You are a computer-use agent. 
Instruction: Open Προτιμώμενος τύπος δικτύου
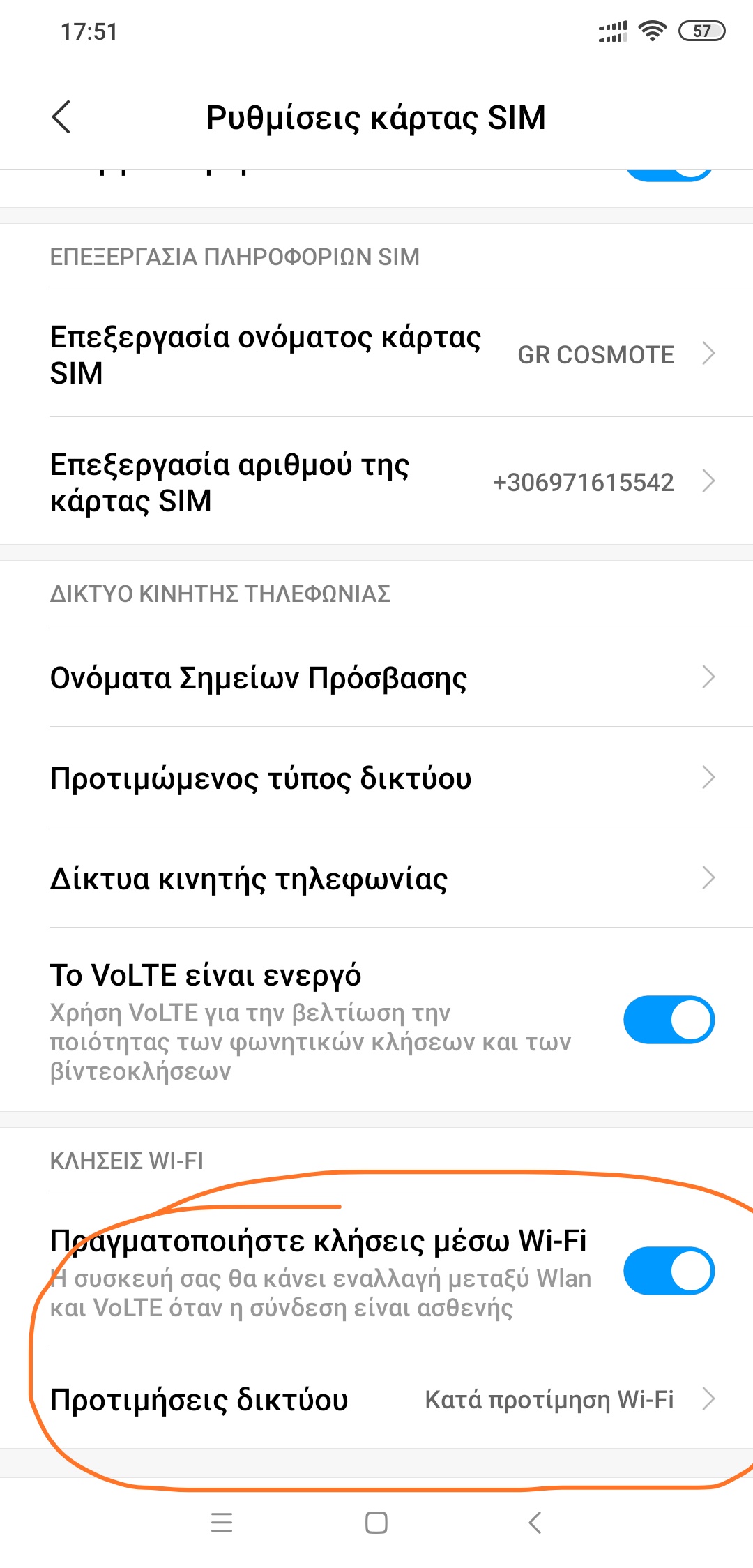pyautogui.click(x=376, y=778)
